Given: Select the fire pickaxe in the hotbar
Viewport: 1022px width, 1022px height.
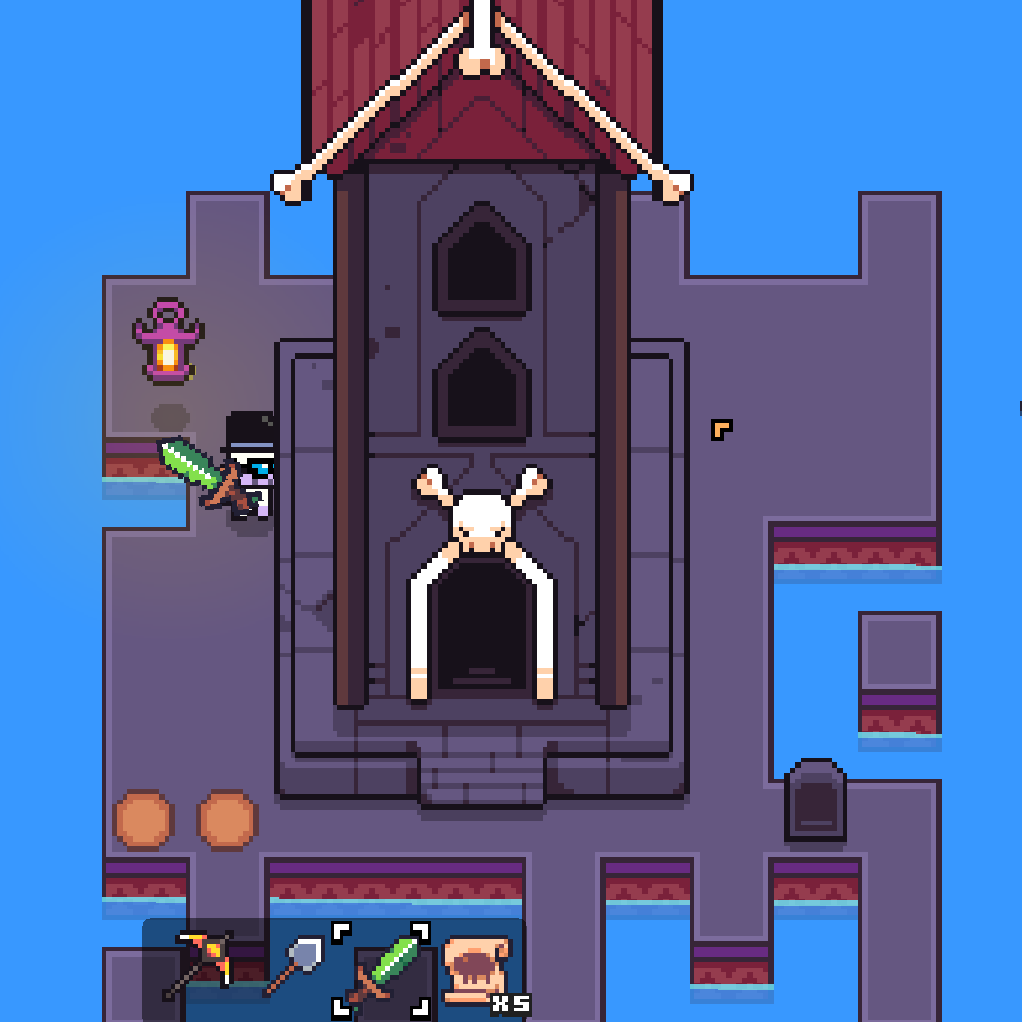Looking at the screenshot, I should 203,965.
